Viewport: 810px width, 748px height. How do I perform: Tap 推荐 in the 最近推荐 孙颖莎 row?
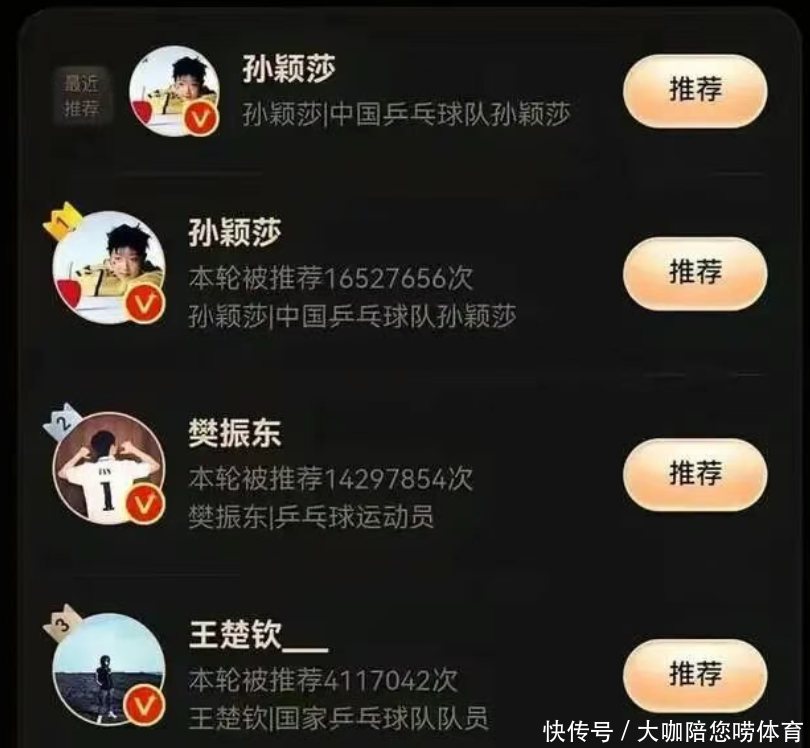coord(695,90)
